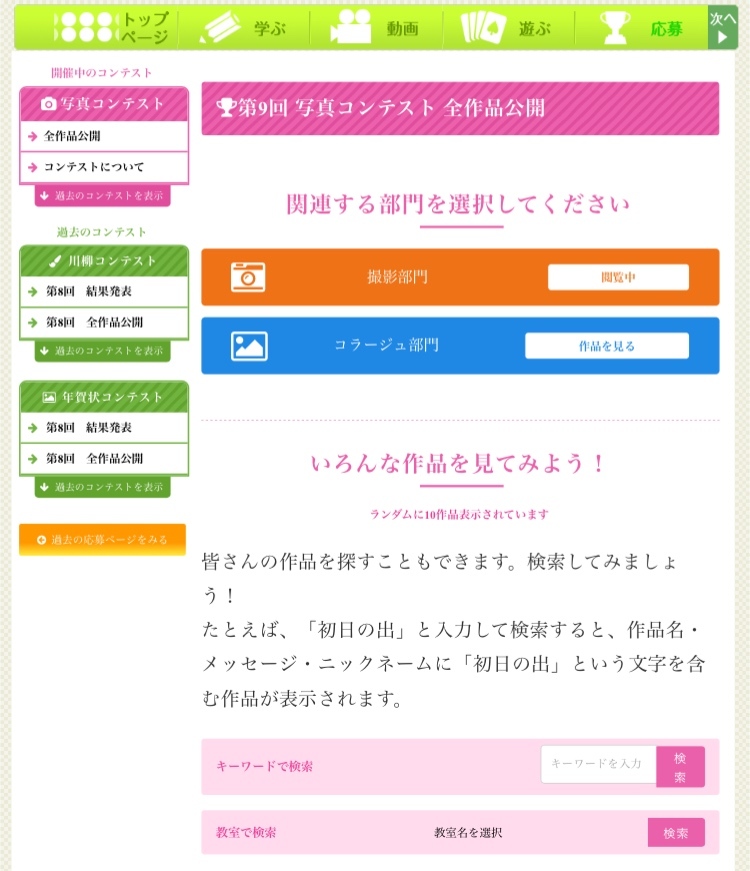Open 第8回 全作品公開 under 川柳コンテスト
The image size is (750, 871).
coord(104,323)
